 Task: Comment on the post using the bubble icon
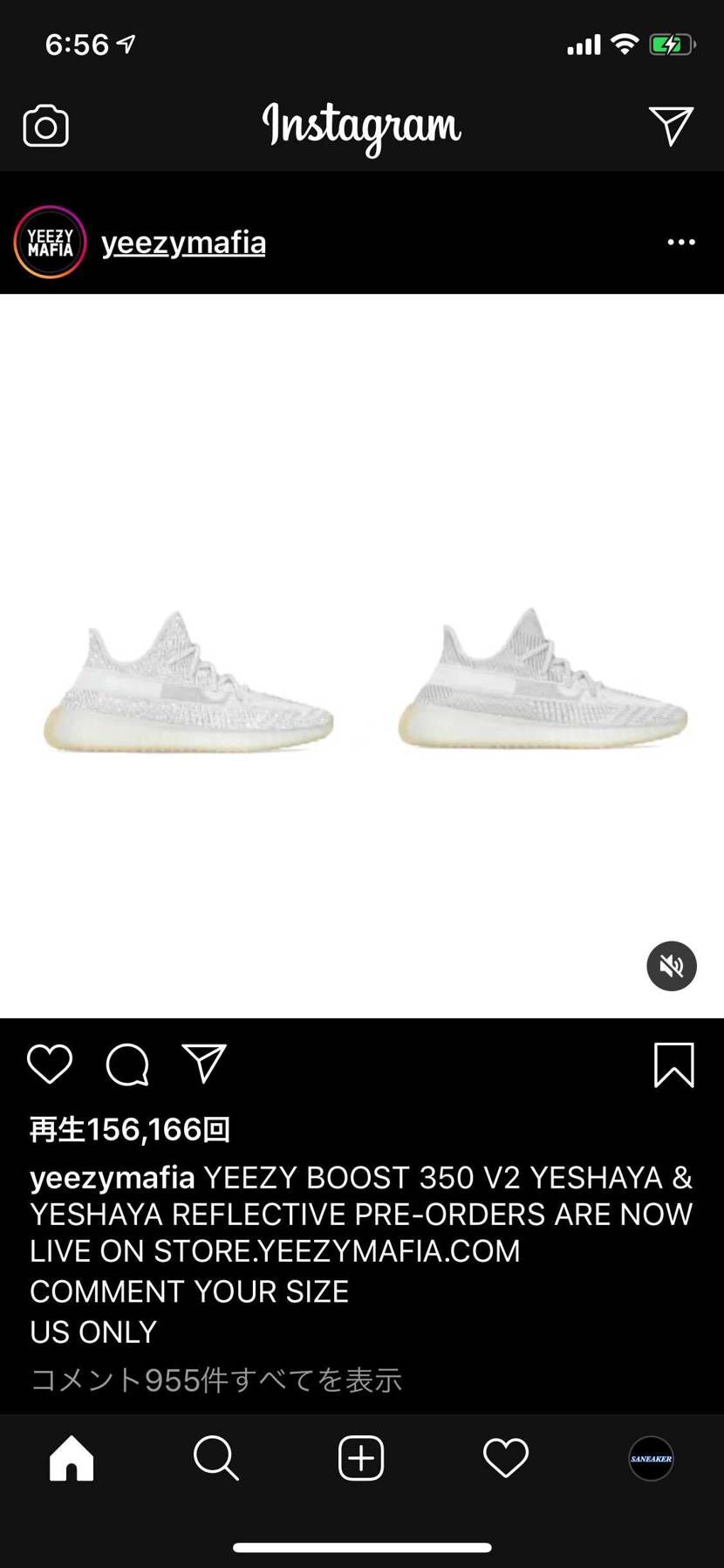127,1064
